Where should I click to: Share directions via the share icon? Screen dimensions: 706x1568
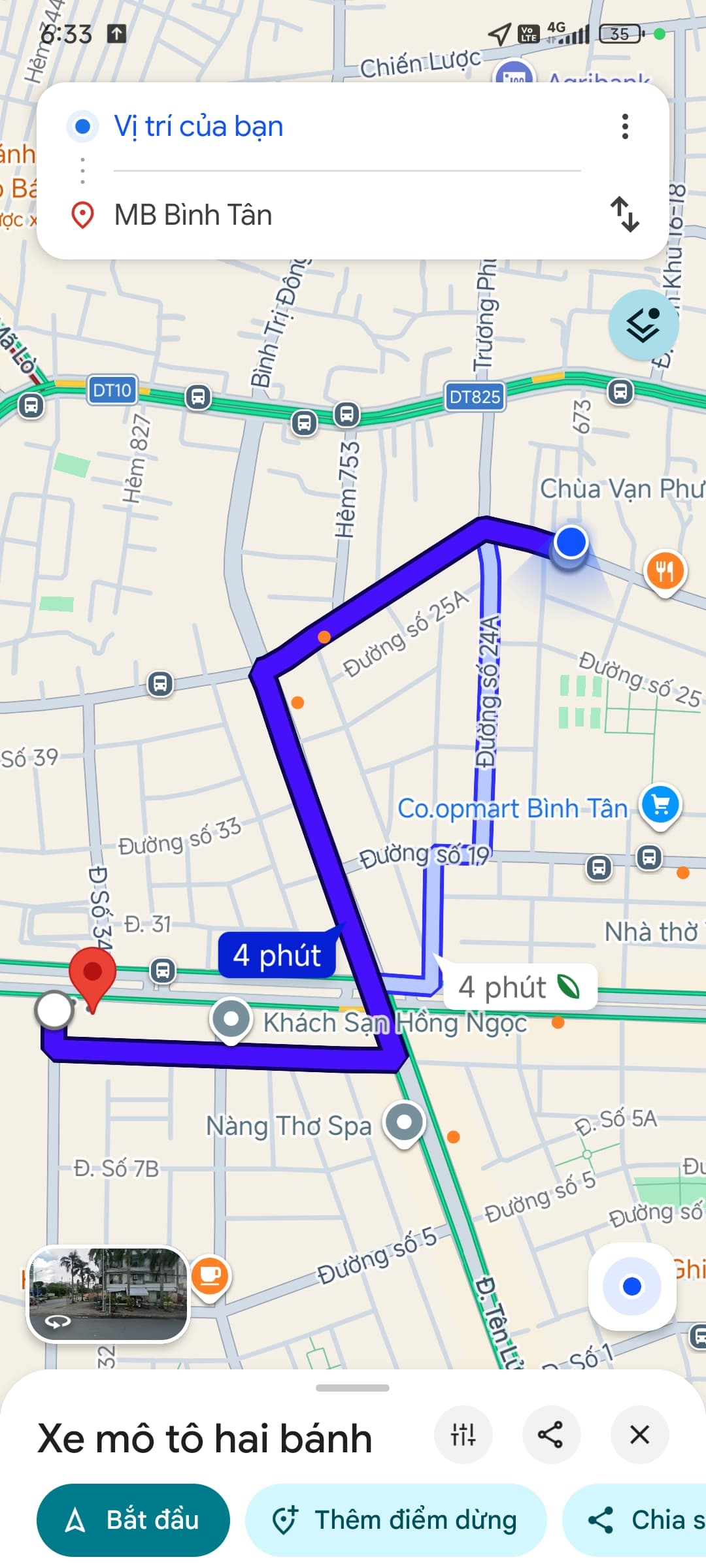(x=550, y=1435)
